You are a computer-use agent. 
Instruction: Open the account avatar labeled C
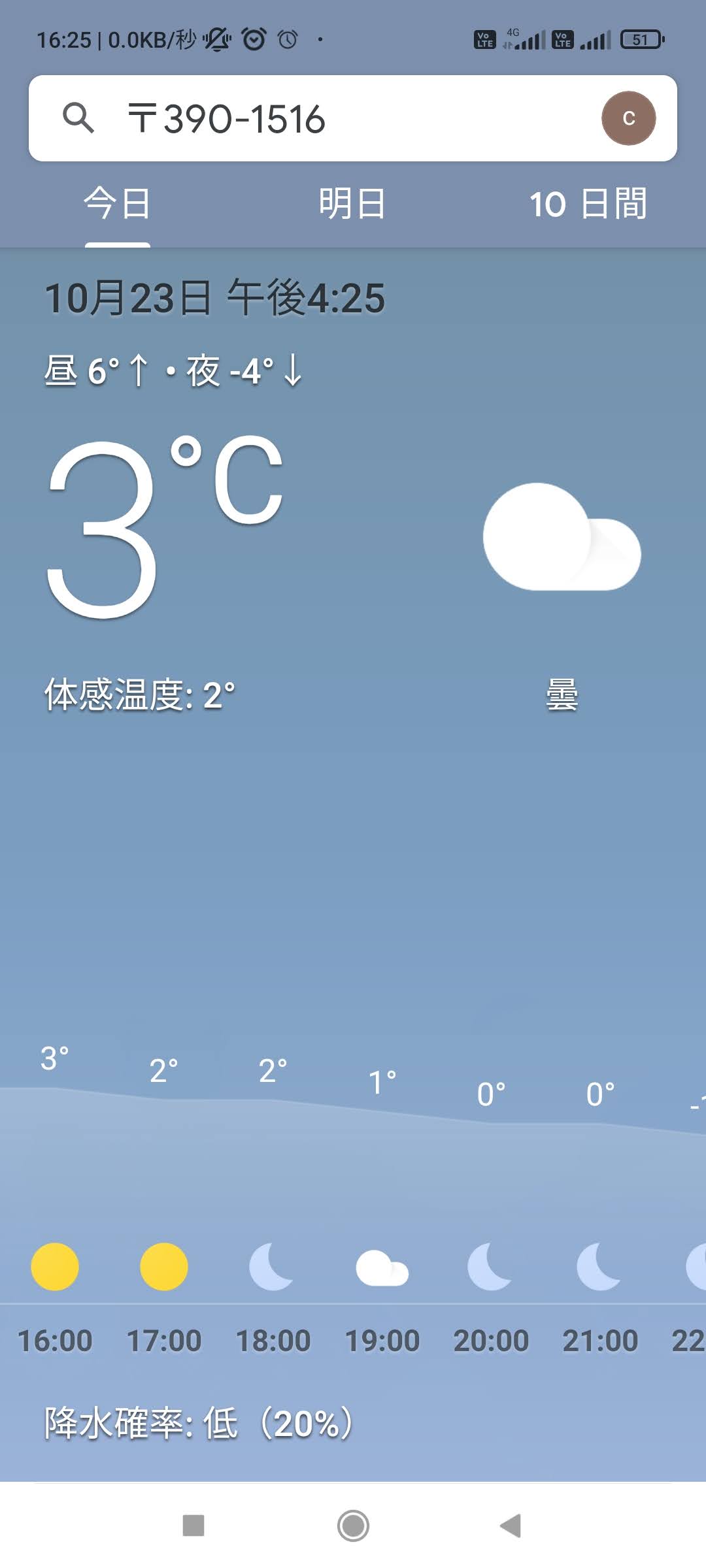pos(628,118)
